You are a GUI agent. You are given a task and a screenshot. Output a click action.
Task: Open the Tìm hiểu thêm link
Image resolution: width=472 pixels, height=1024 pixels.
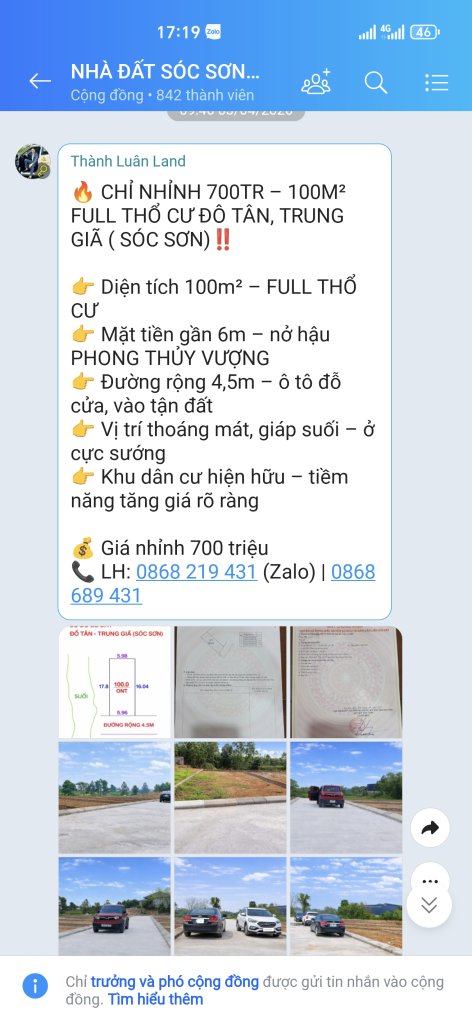pos(155,999)
